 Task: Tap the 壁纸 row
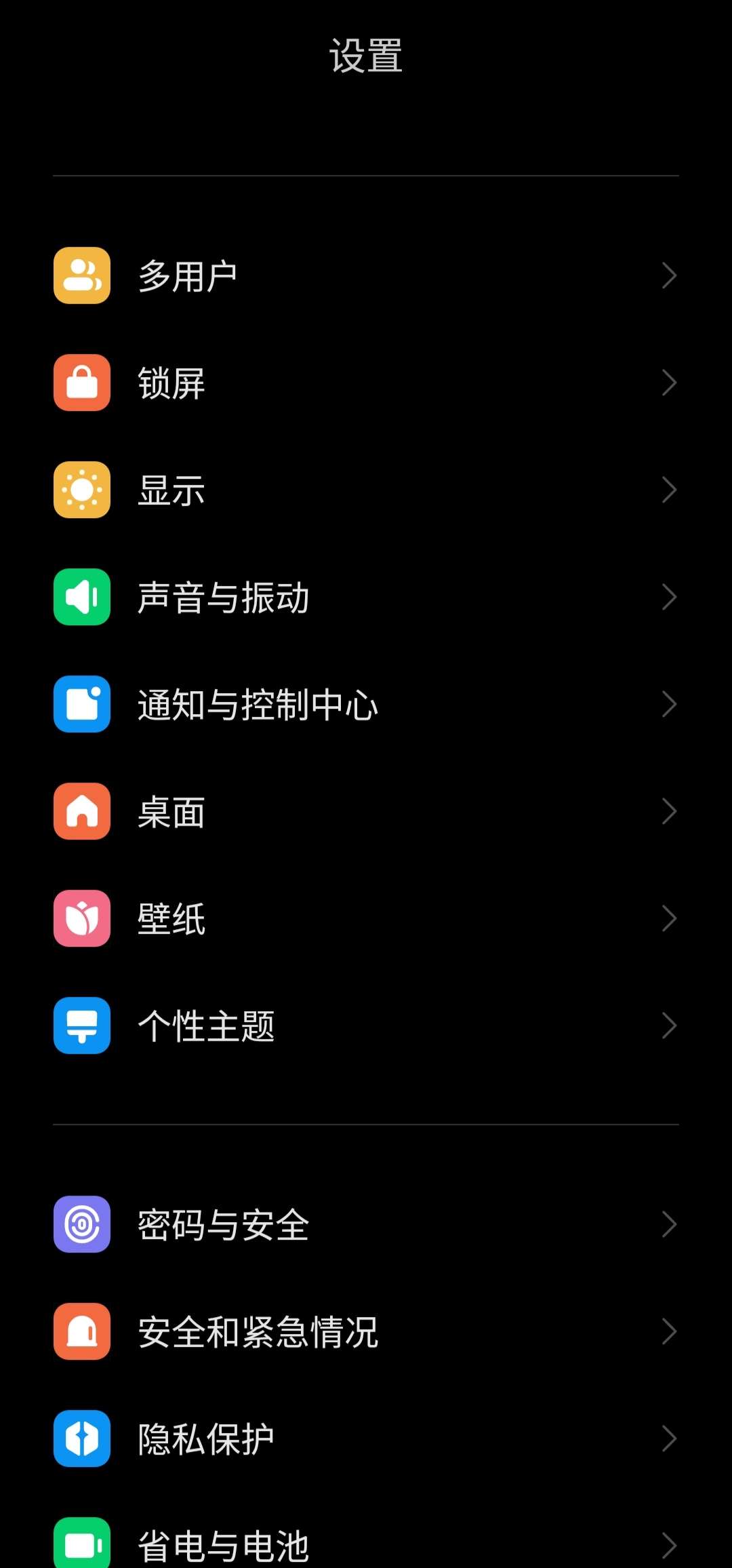coord(366,918)
